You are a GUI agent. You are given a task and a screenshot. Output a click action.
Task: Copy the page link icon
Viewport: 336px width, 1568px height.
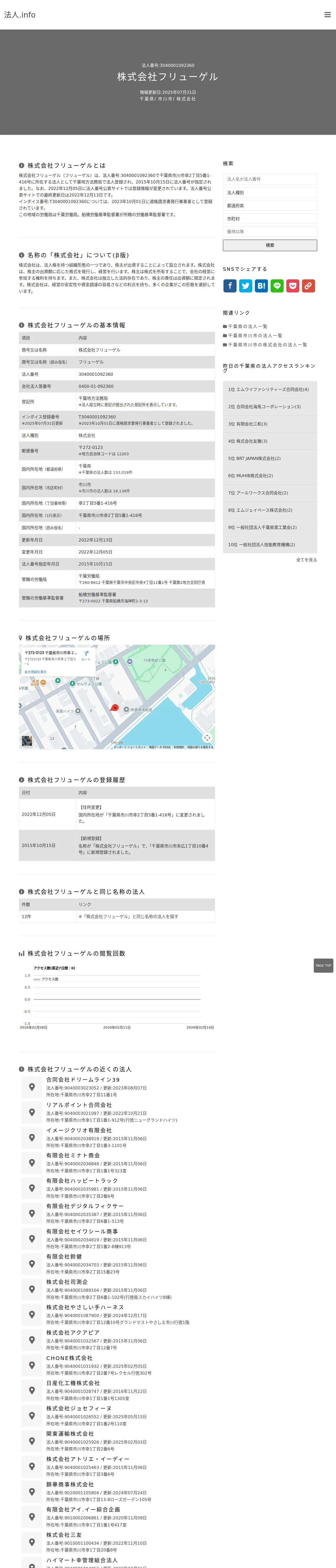pyautogui.click(x=309, y=285)
